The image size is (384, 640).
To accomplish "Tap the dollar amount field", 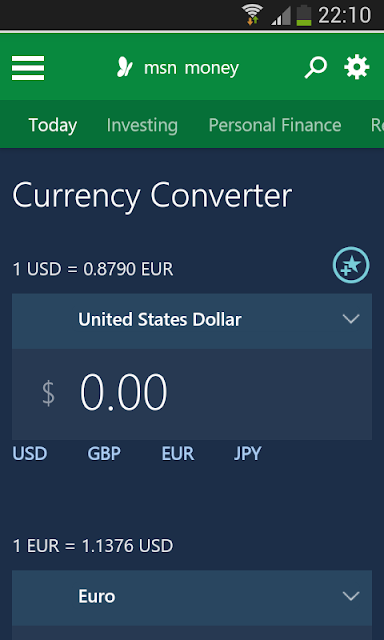I will click(192, 394).
